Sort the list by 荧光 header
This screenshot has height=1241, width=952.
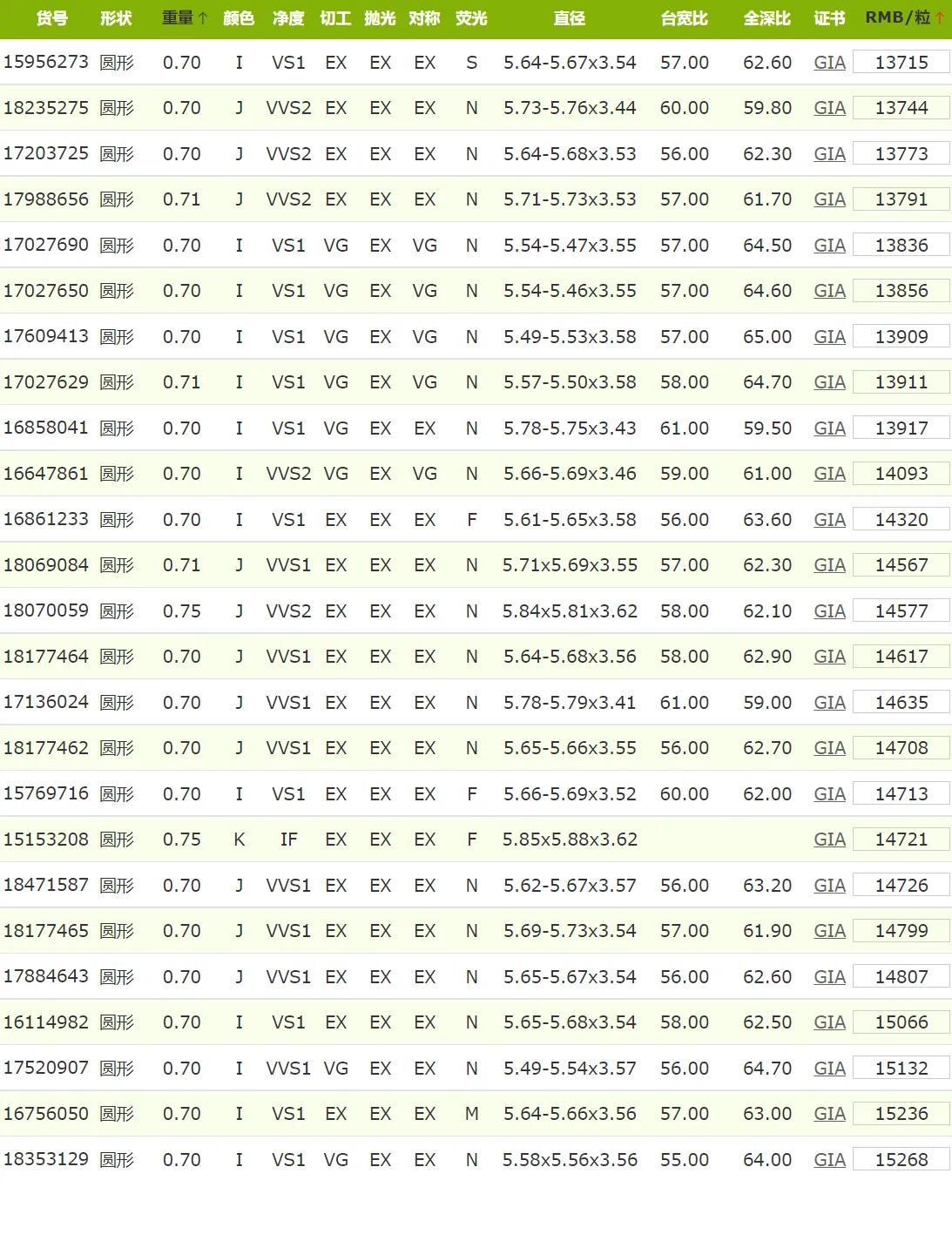[x=471, y=18]
